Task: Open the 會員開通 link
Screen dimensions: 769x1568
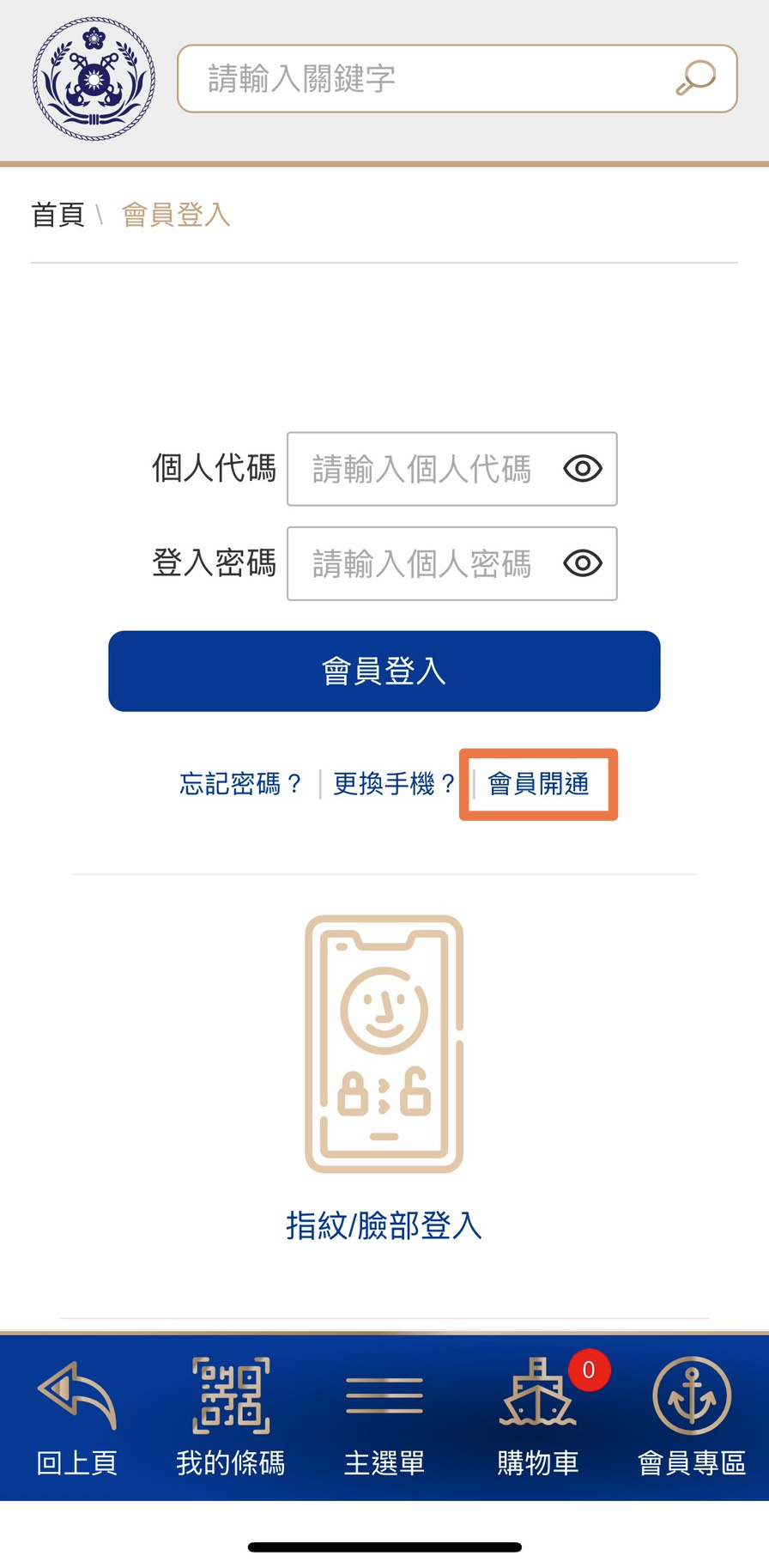Action: click(x=538, y=783)
